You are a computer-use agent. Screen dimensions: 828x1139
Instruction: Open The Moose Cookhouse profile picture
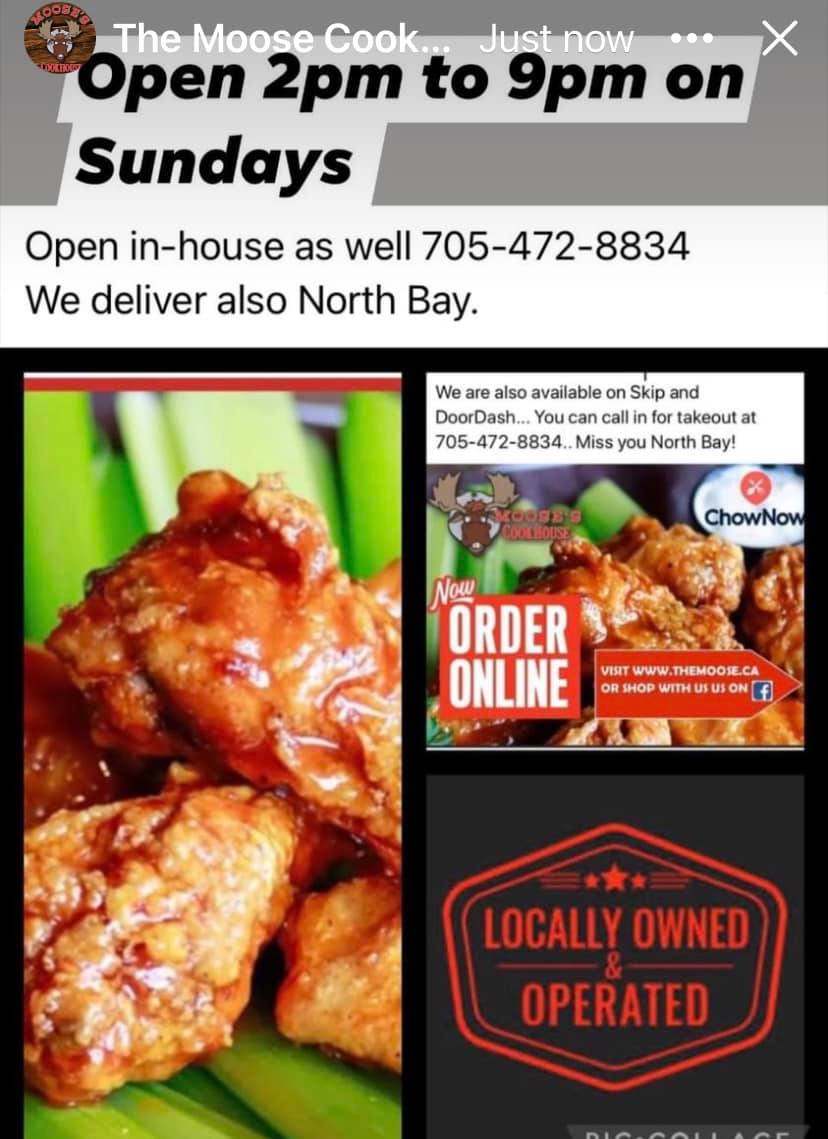pyautogui.click(x=59, y=38)
